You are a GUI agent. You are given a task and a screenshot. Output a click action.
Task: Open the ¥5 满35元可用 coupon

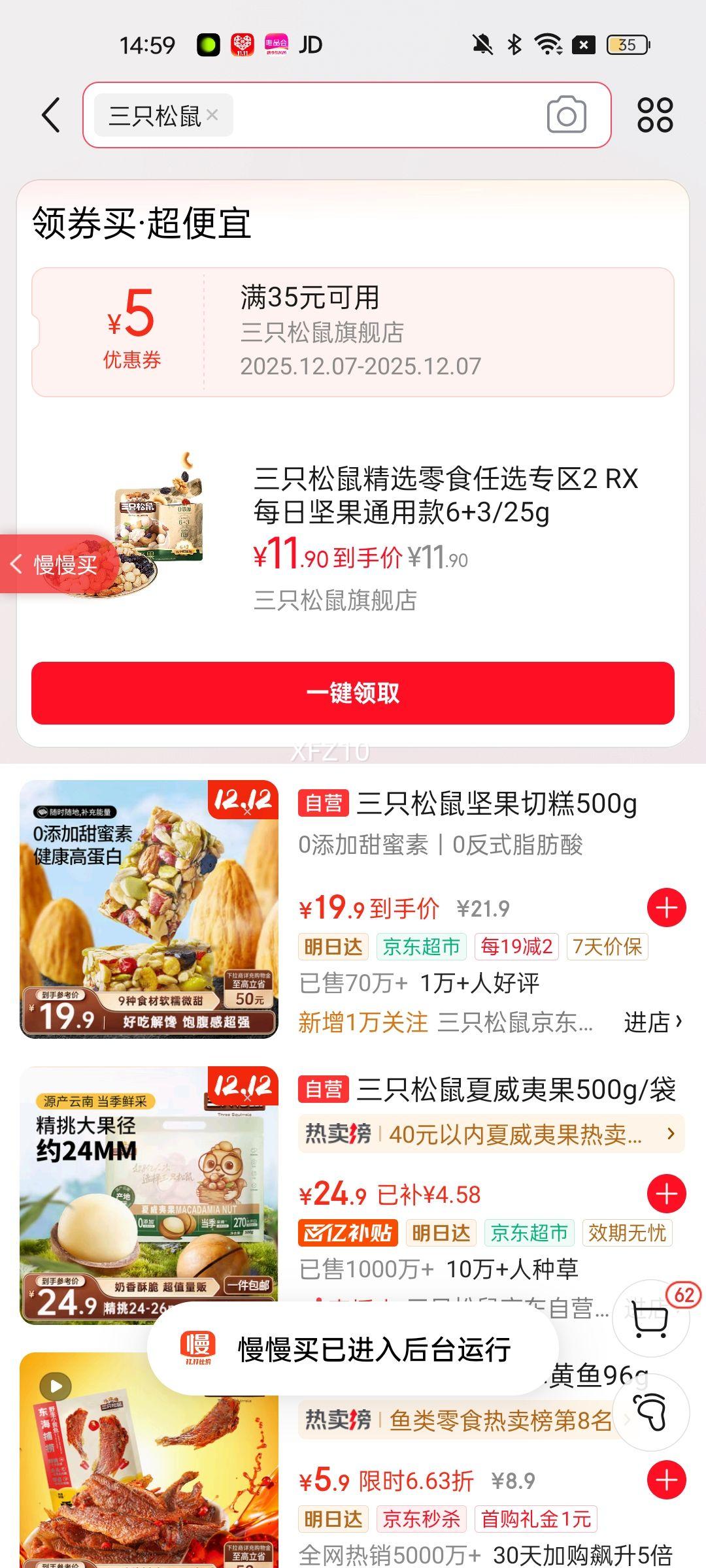[x=353, y=332]
